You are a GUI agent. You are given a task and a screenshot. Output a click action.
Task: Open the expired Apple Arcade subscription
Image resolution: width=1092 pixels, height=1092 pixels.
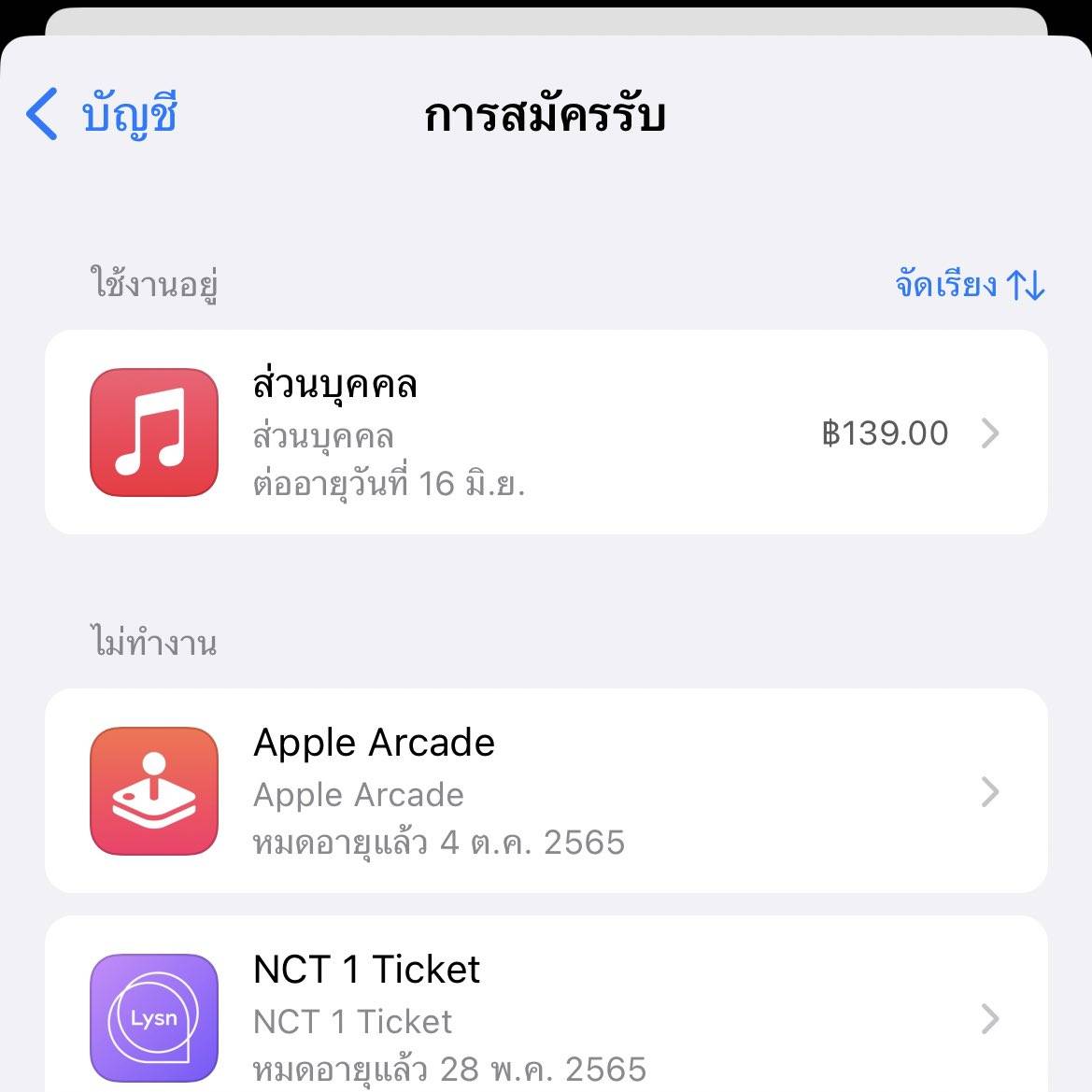546,791
